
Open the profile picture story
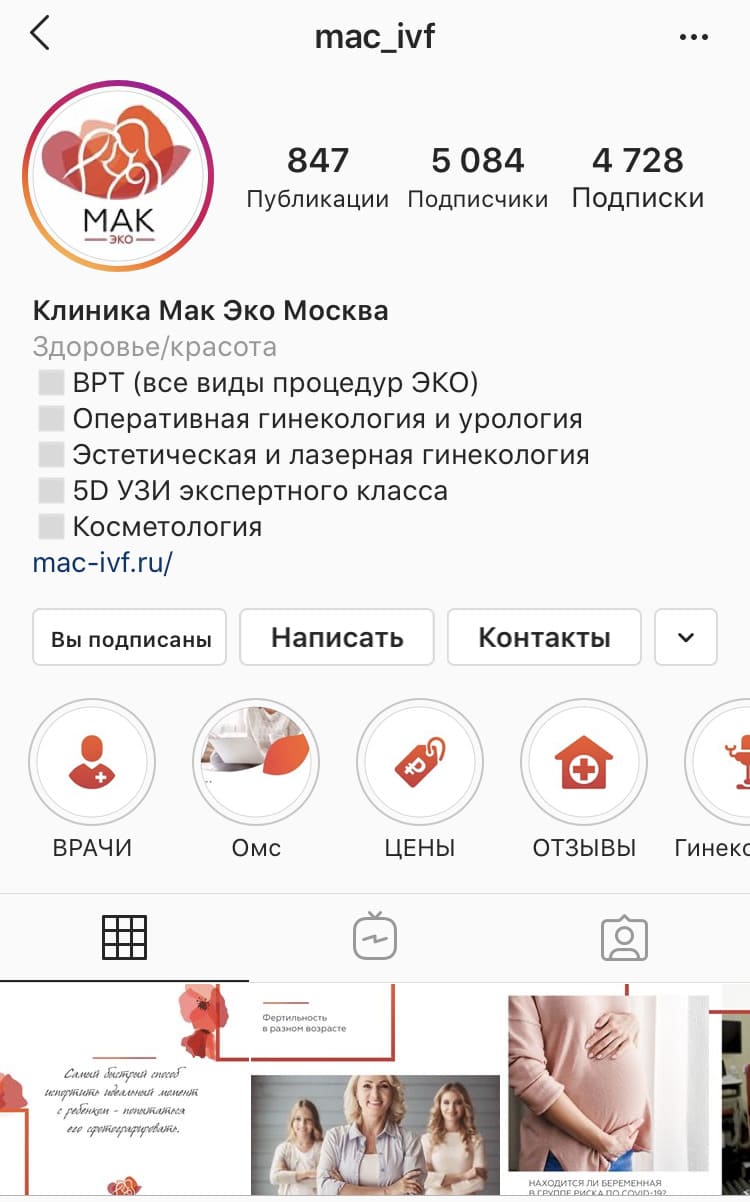pyautogui.click(x=118, y=177)
